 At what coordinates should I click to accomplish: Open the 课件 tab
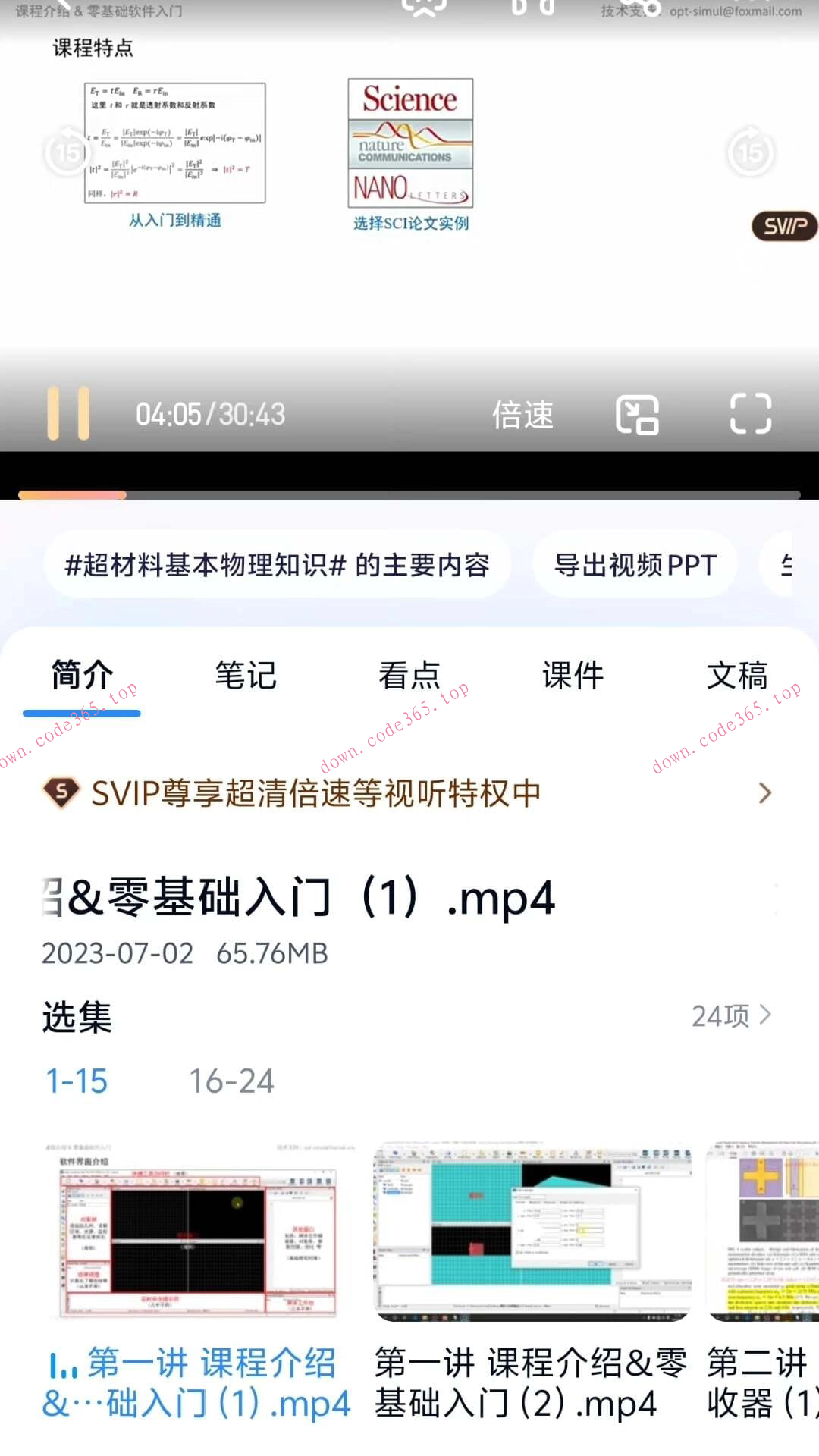tap(572, 674)
